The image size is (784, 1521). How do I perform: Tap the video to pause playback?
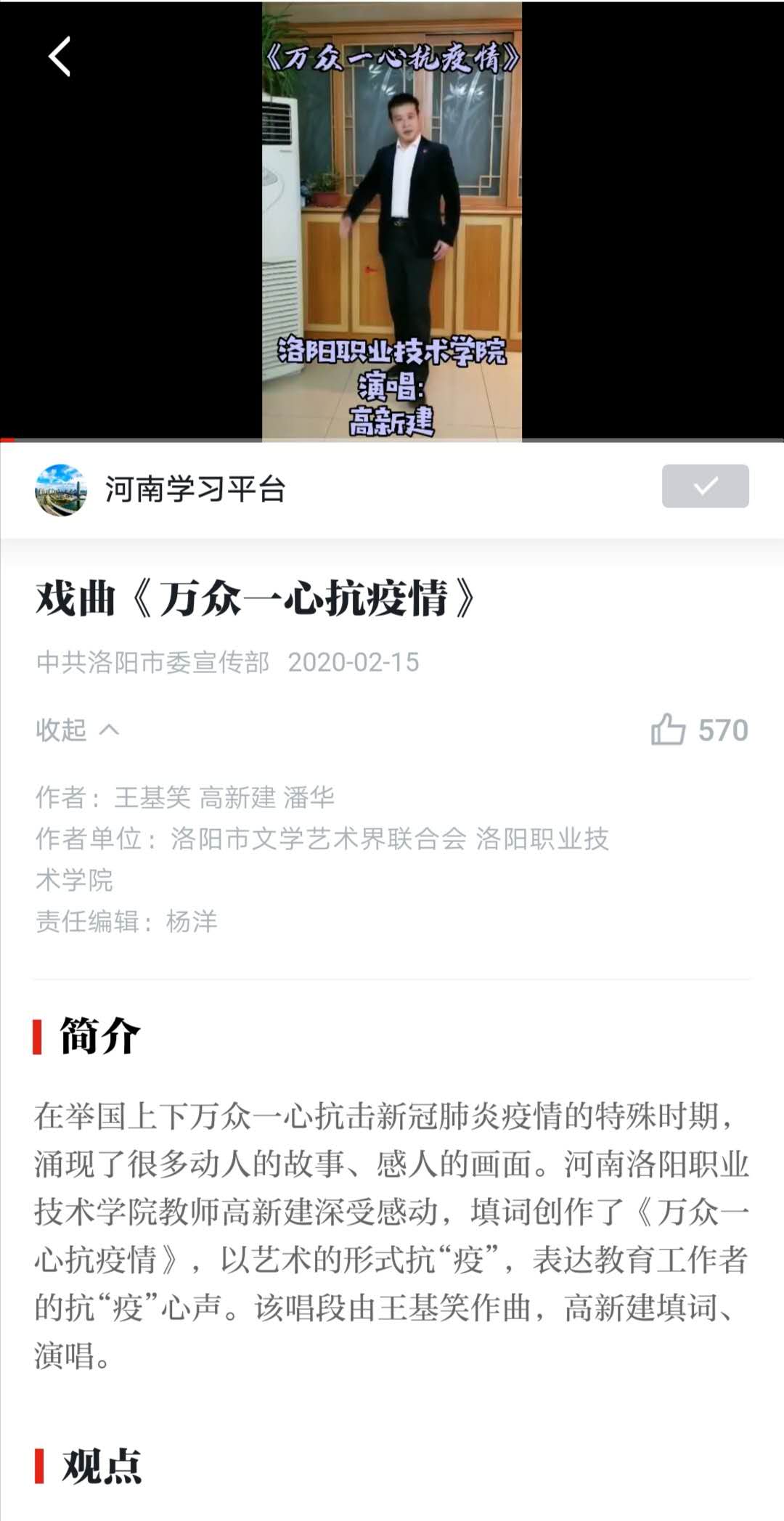click(x=392, y=221)
